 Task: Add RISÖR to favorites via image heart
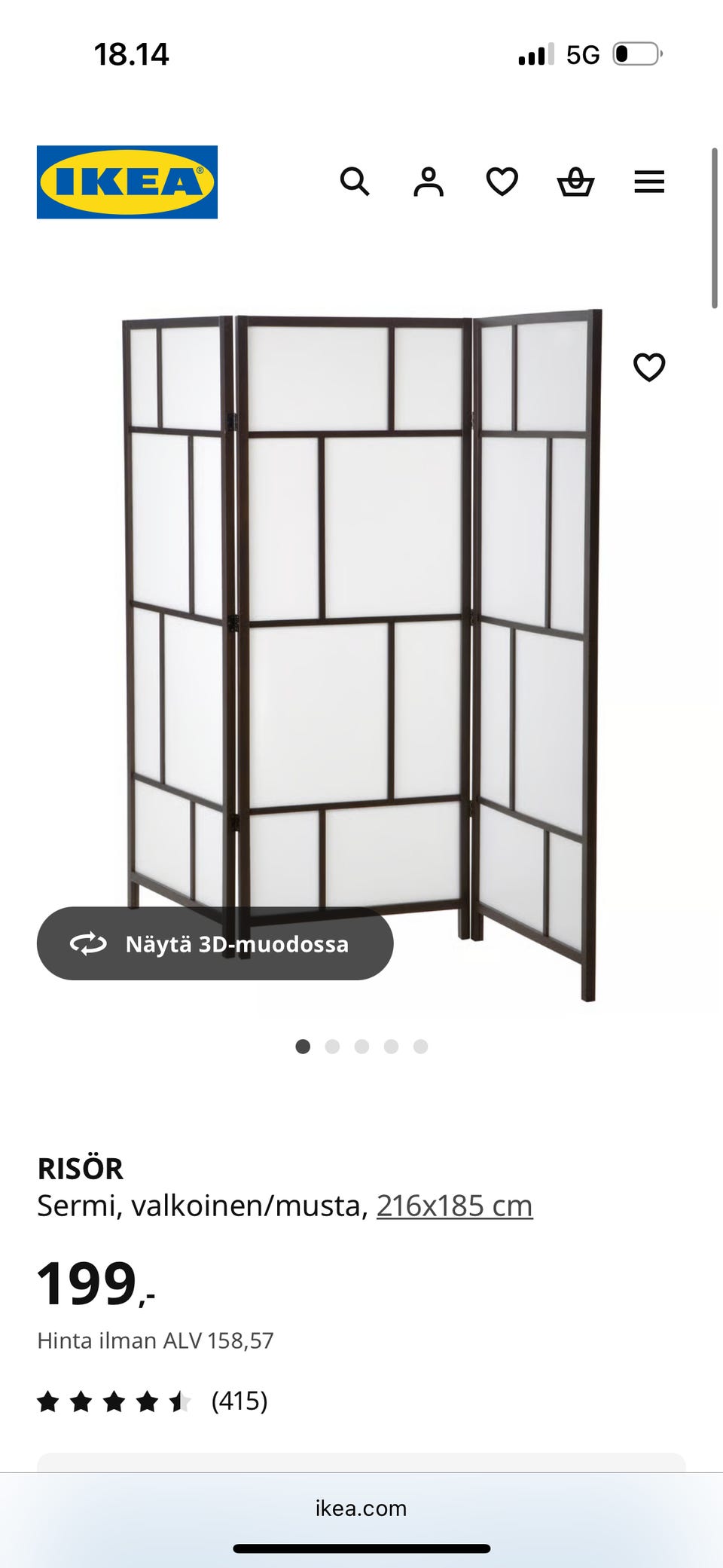pos(649,367)
